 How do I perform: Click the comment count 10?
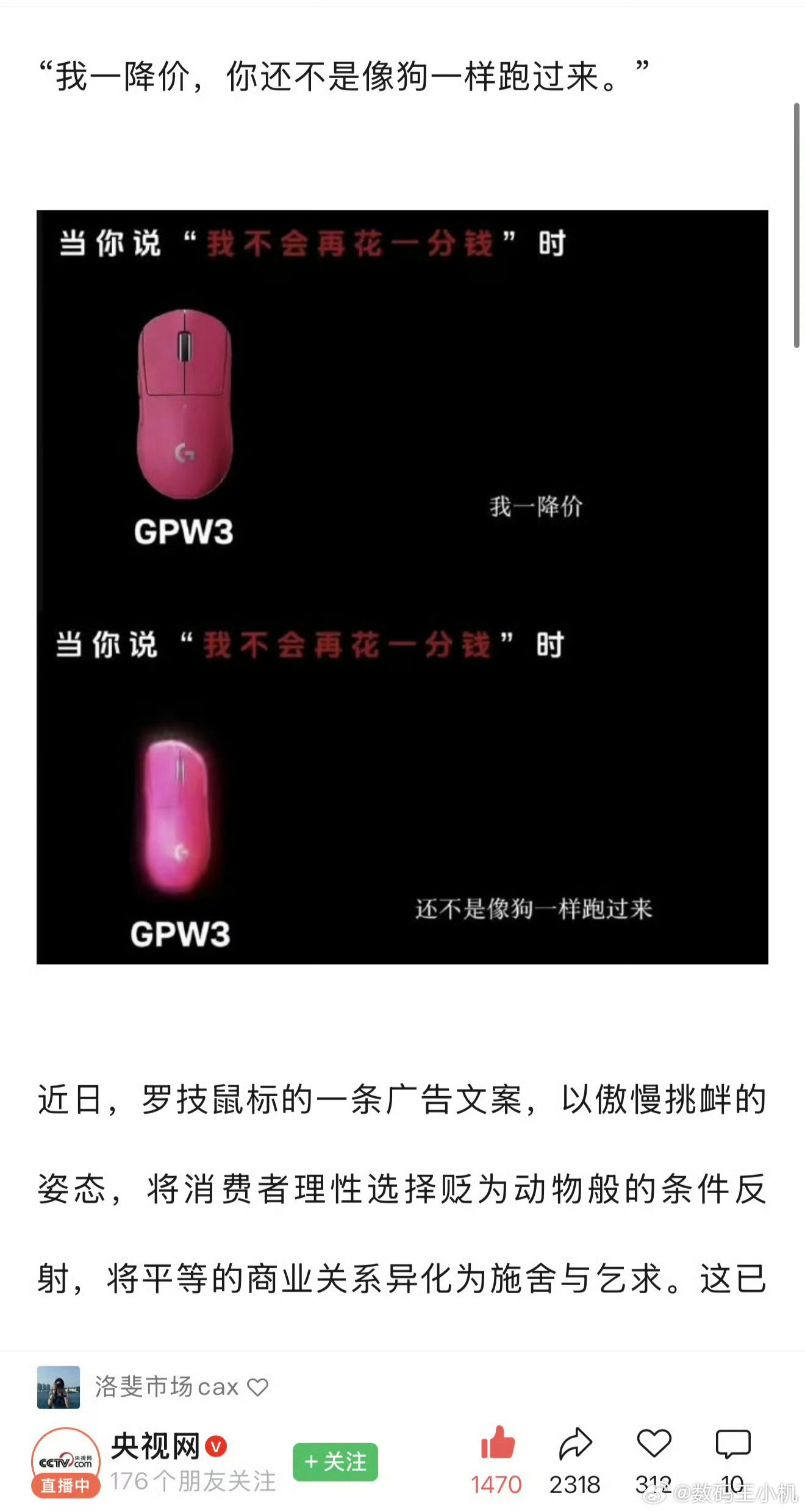click(734, 1482)
